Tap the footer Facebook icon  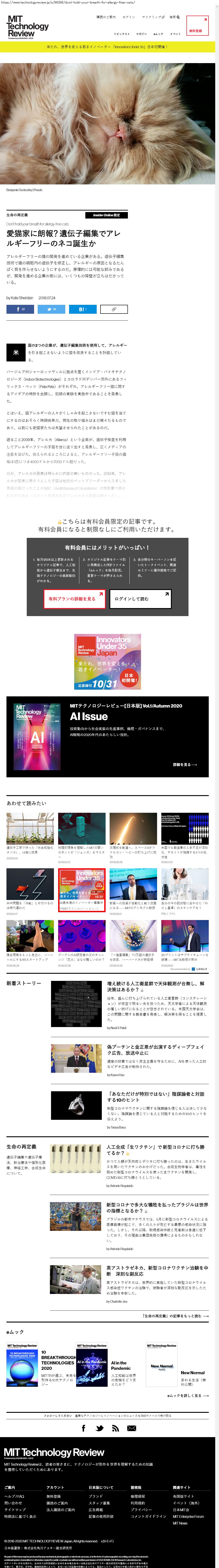[x=84, y=1428]
